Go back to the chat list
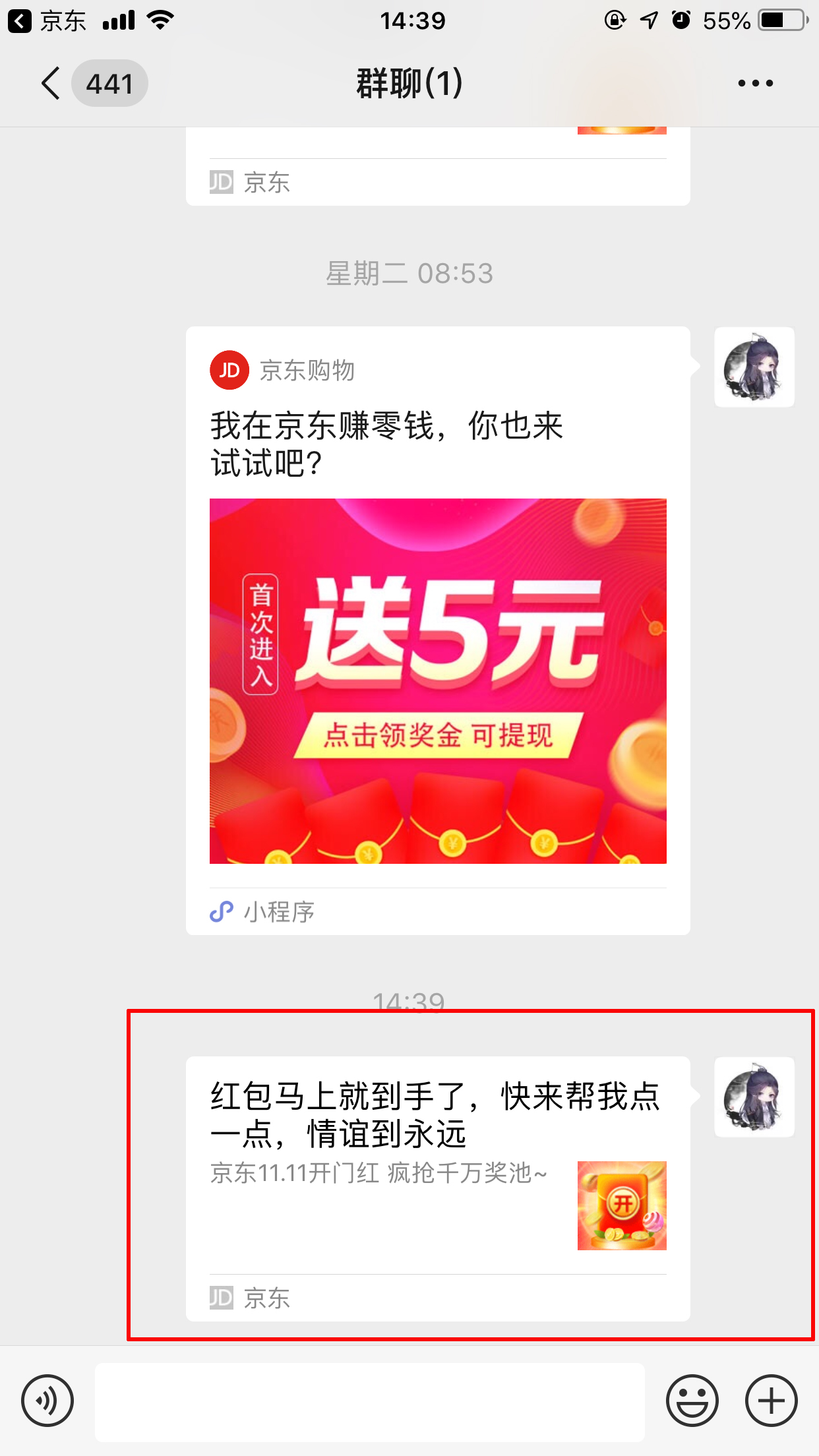 (51, 84)
